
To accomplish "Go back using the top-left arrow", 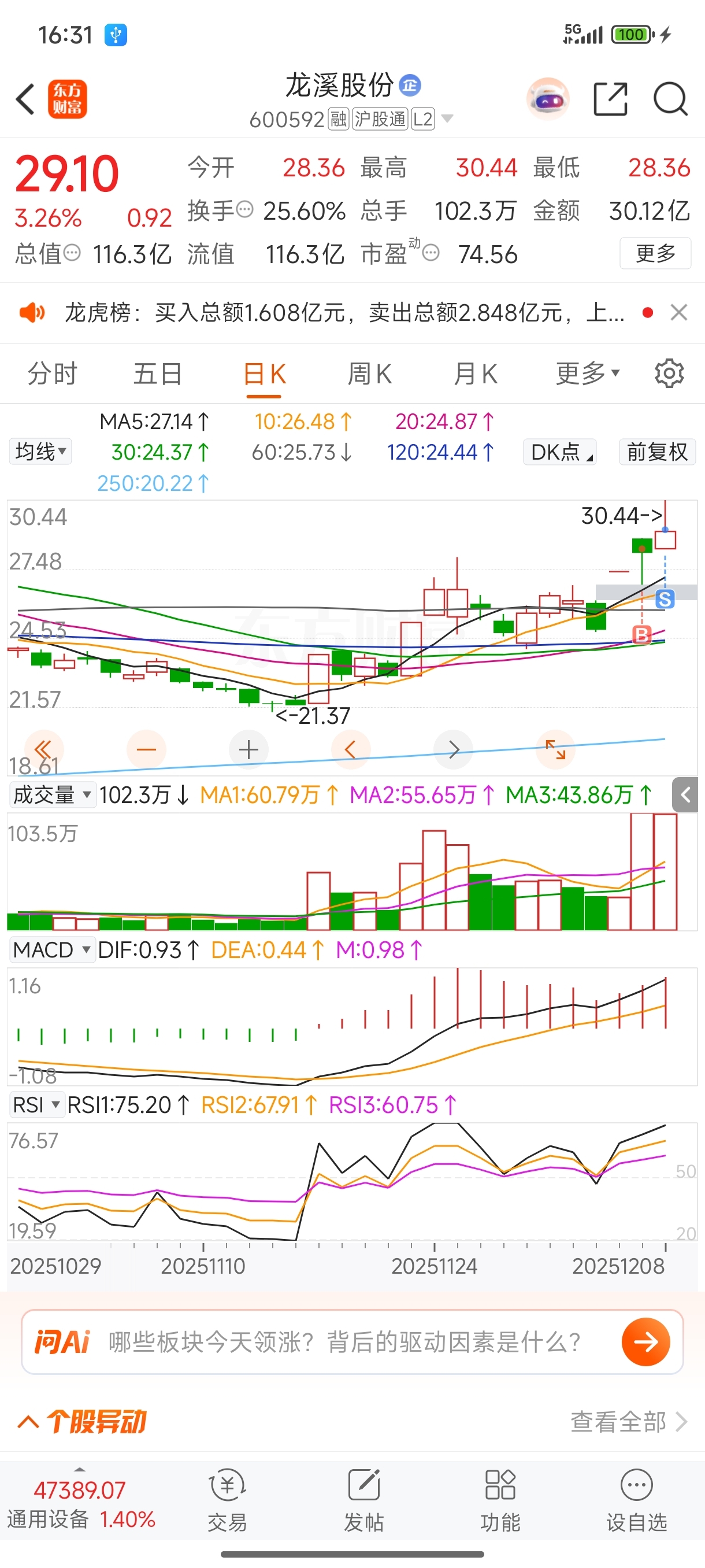I will pyautogui.click(x=25, y=99).
